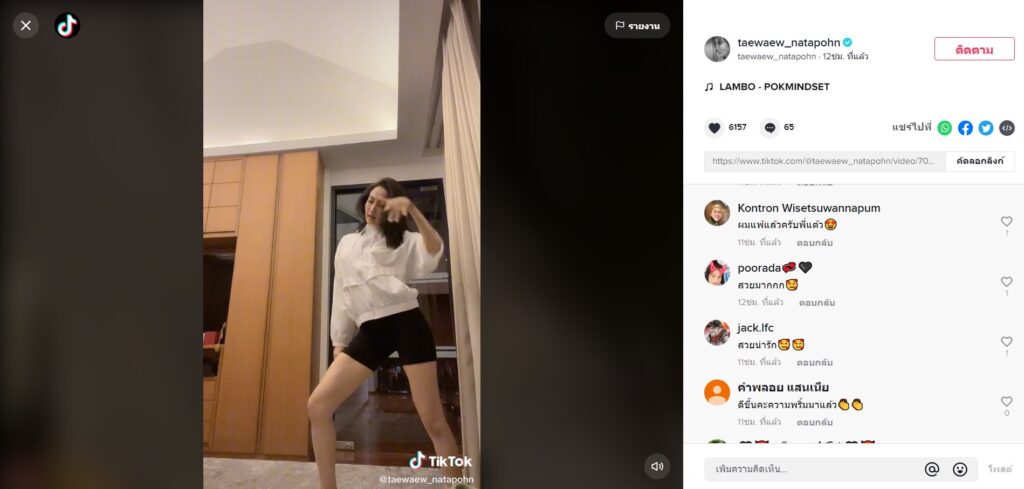
Task: Report this video with รายงาน button
Action: 637,26
